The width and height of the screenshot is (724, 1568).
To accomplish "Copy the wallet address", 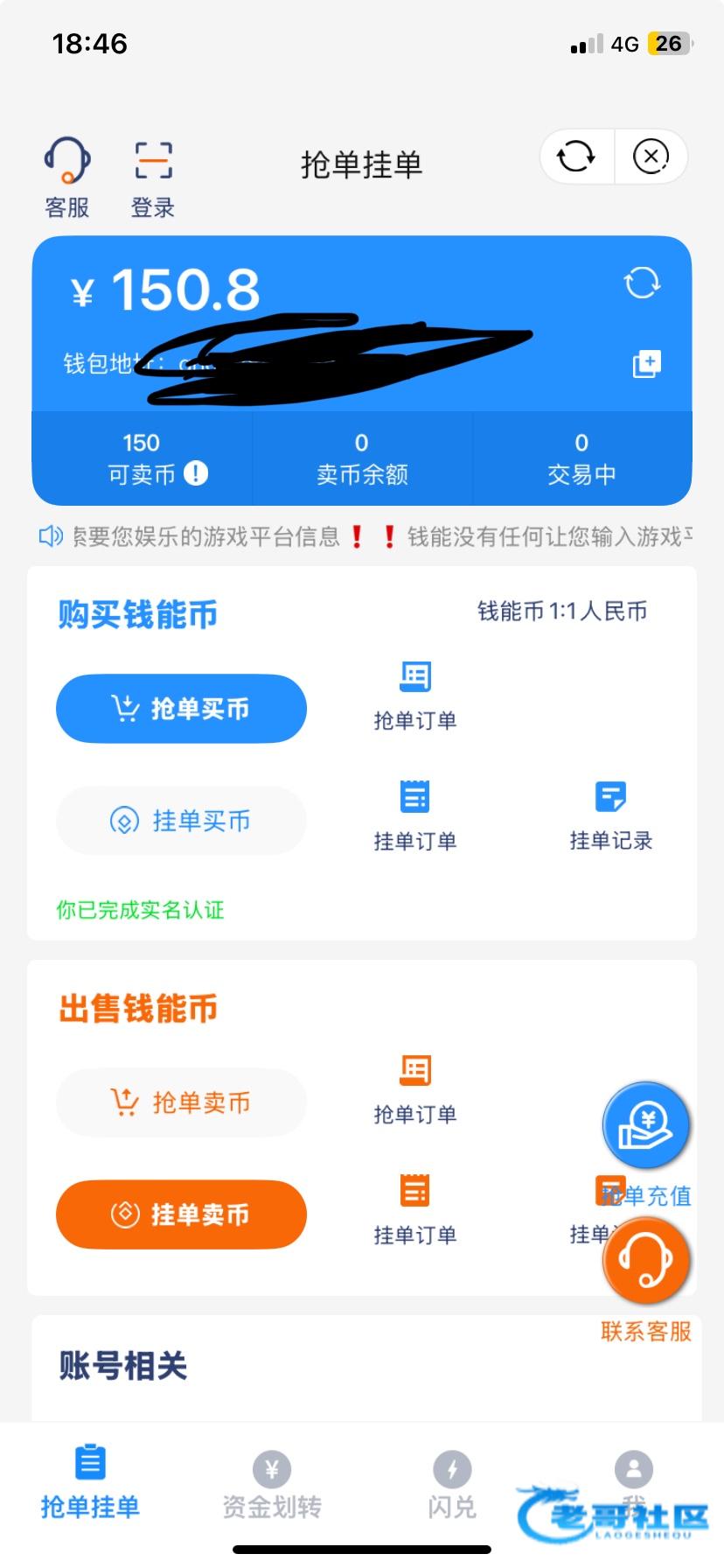I will click(x=647, y=363).
